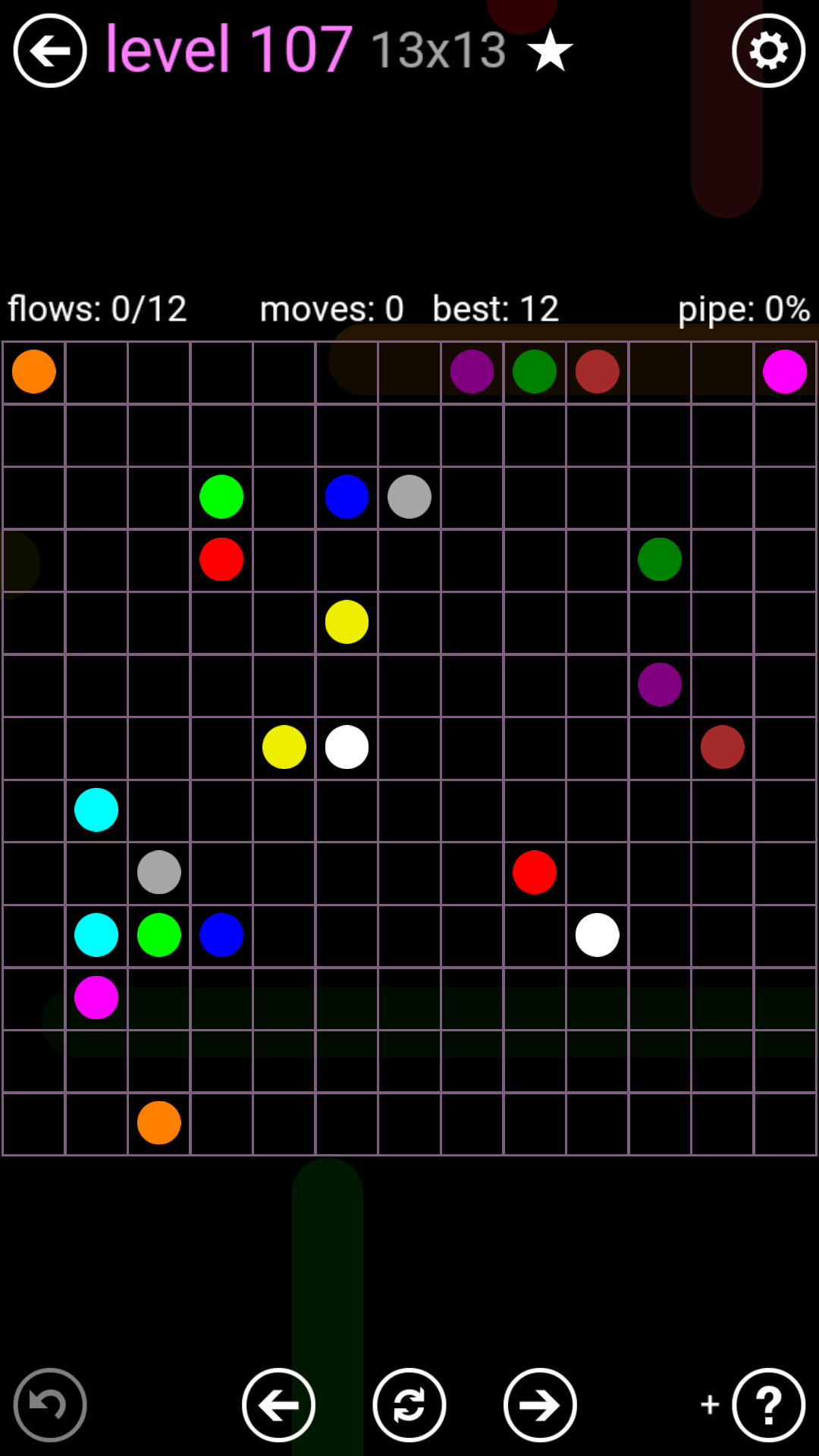Open the settings gear
Viewport: 819px width, 1456px height.
[768, 51]
